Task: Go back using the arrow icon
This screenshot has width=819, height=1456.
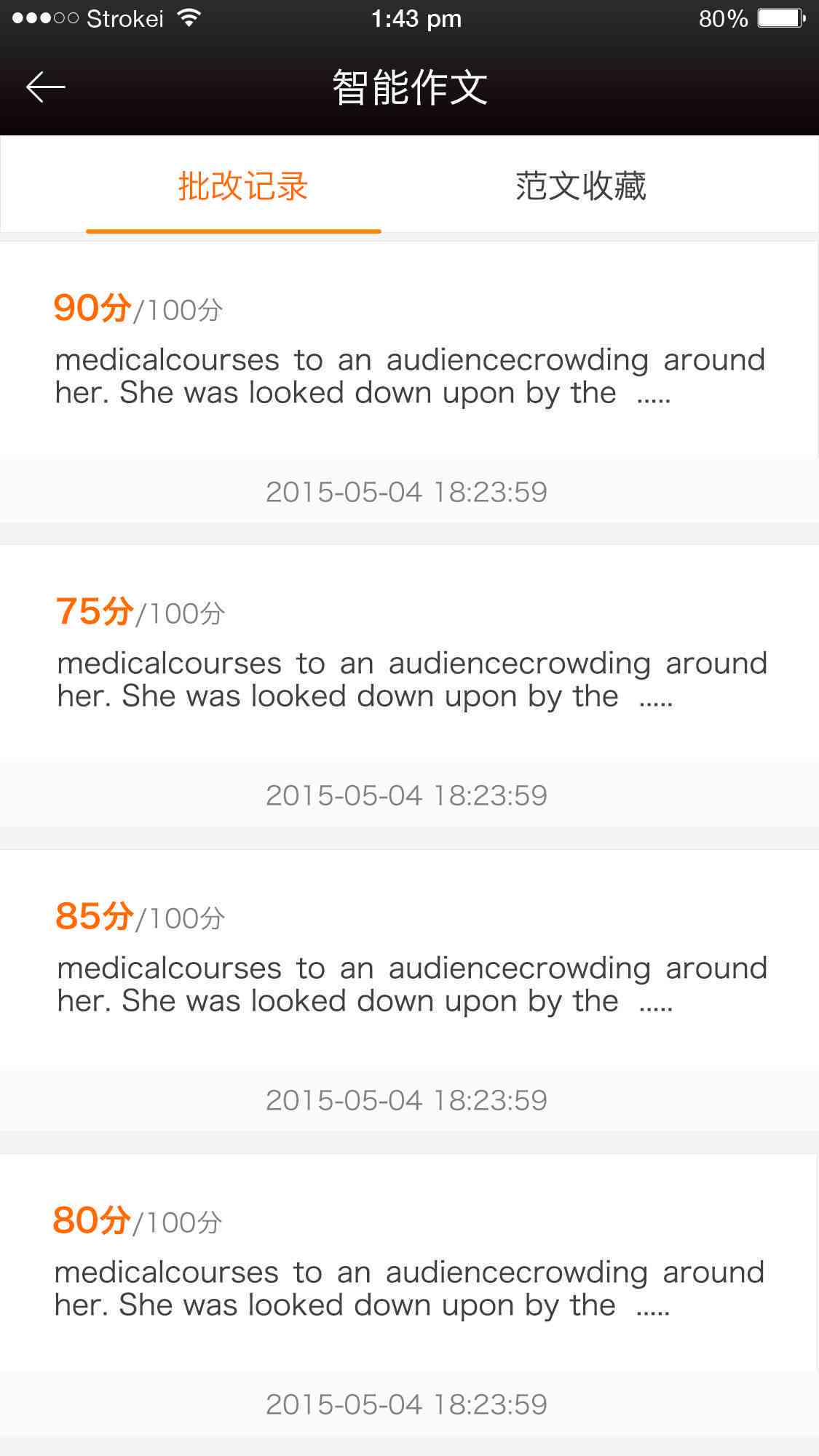Action: click(x=45, y=87)
